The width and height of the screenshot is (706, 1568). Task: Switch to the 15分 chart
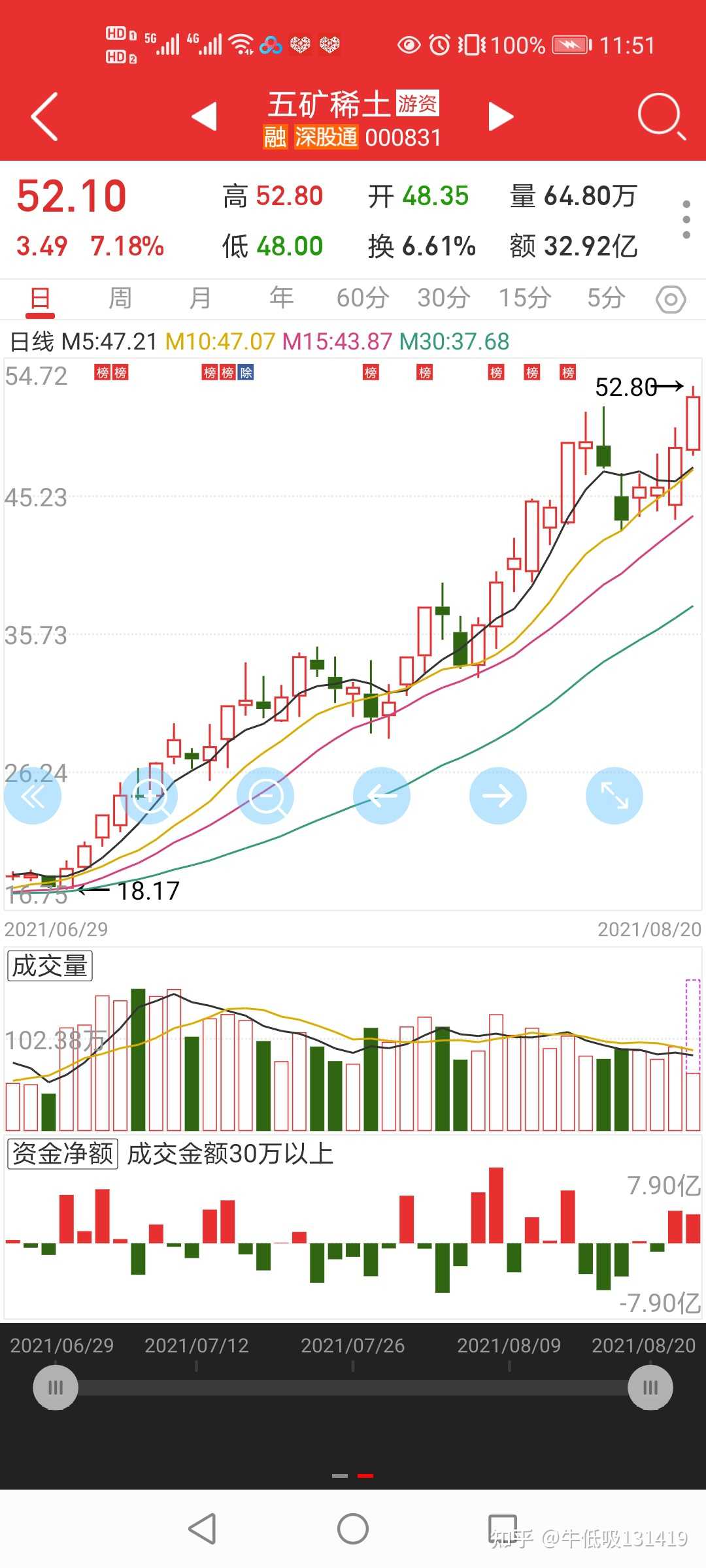(525, 299)
